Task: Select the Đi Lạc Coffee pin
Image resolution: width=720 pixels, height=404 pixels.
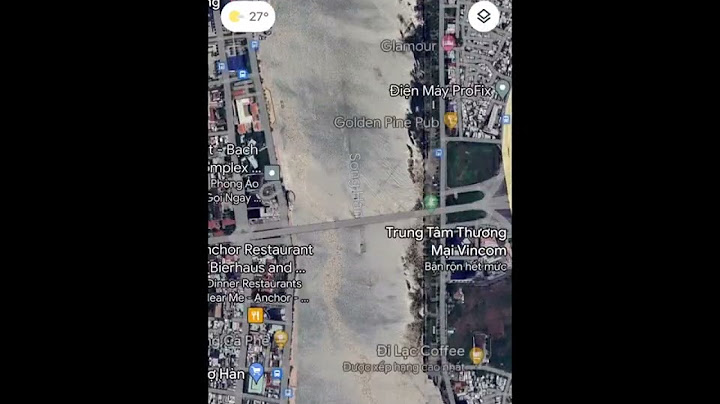Action: point(477,353)
